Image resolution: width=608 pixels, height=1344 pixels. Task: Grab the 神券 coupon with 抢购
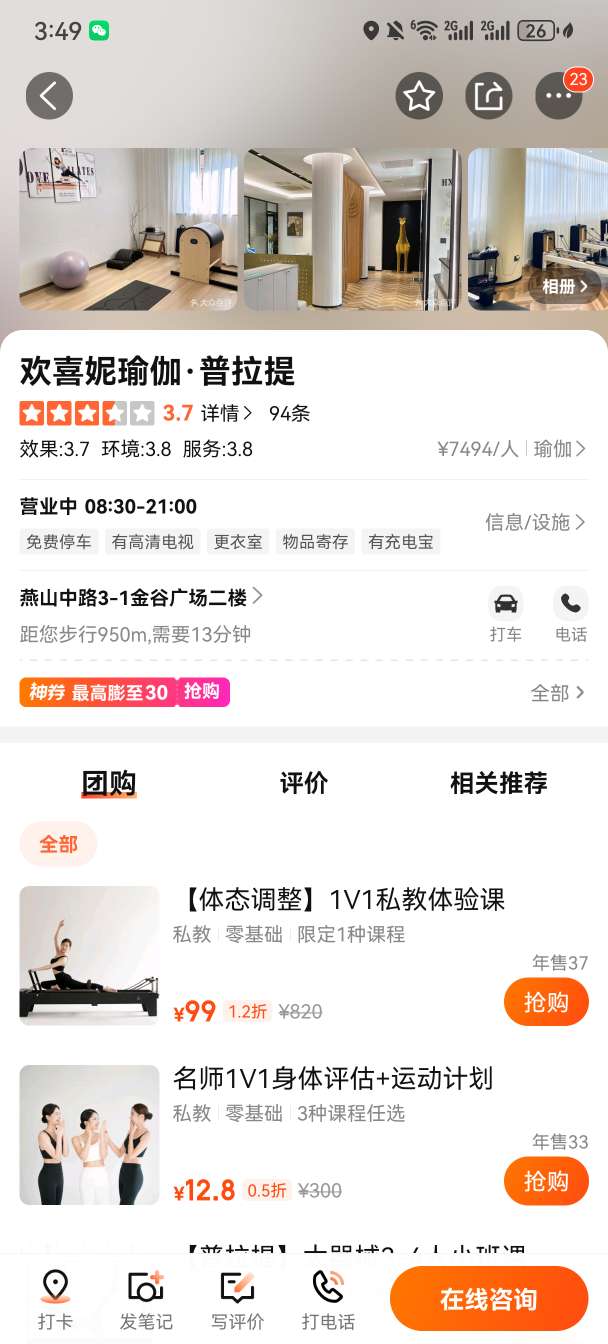203,692
